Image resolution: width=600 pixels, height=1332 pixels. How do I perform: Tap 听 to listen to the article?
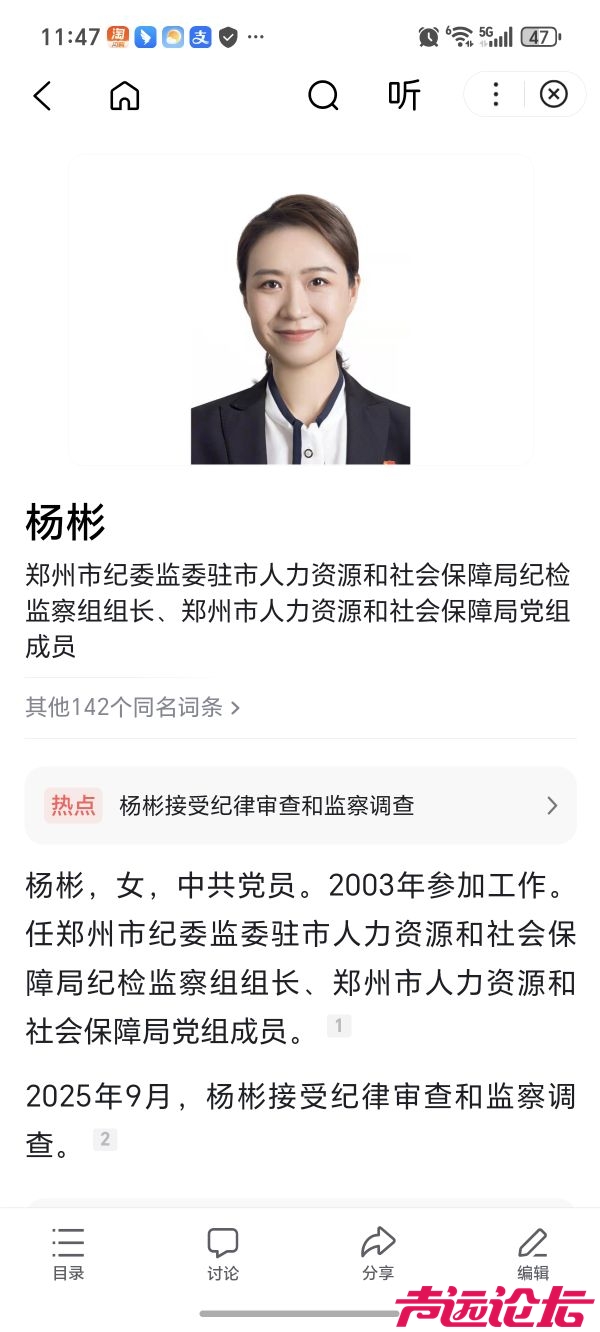pyautogui.click(x=404, y=96)
